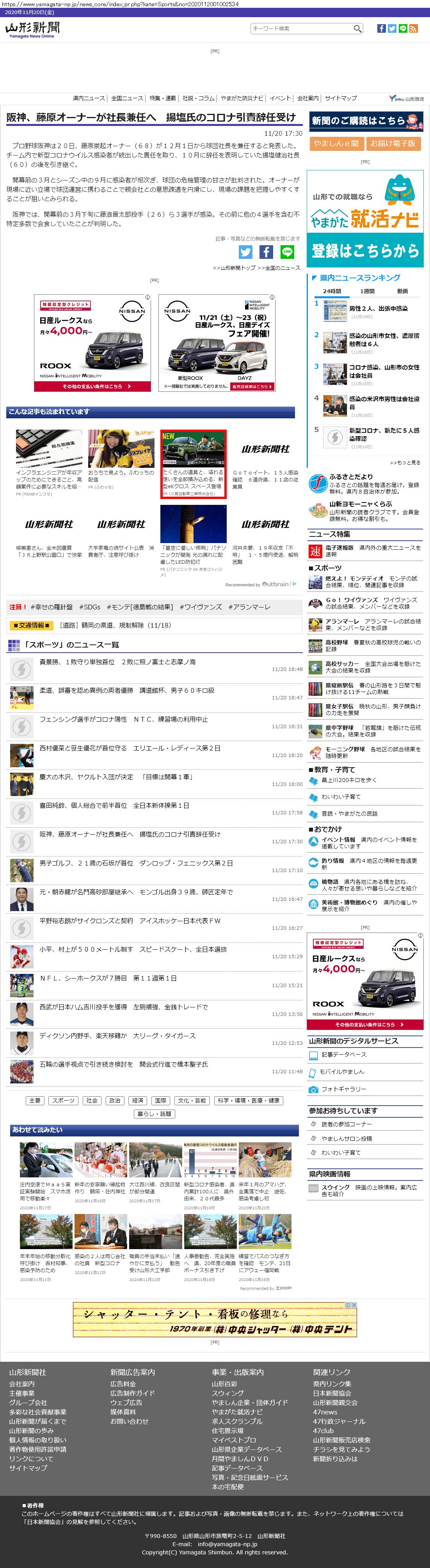Open お問い合わせ link in the footer
Screen dimensions: 430x1568
[129, 1421]
